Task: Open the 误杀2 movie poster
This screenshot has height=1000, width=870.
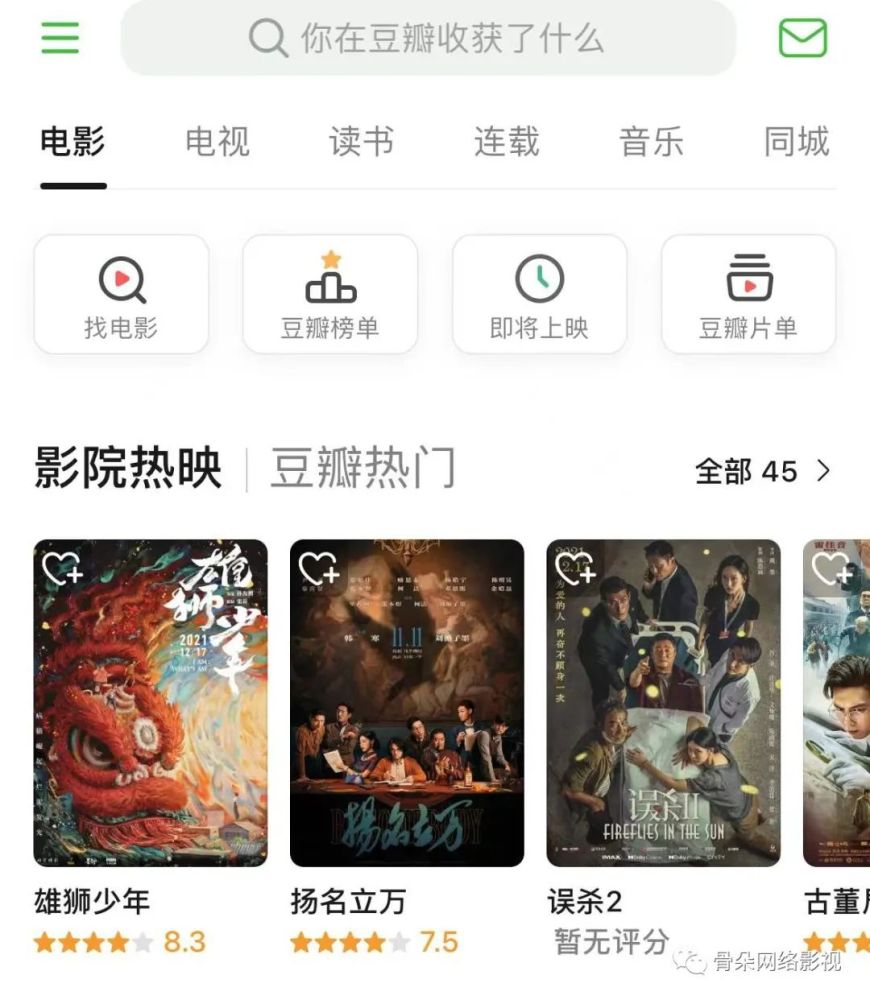Action: click(663, 720)
